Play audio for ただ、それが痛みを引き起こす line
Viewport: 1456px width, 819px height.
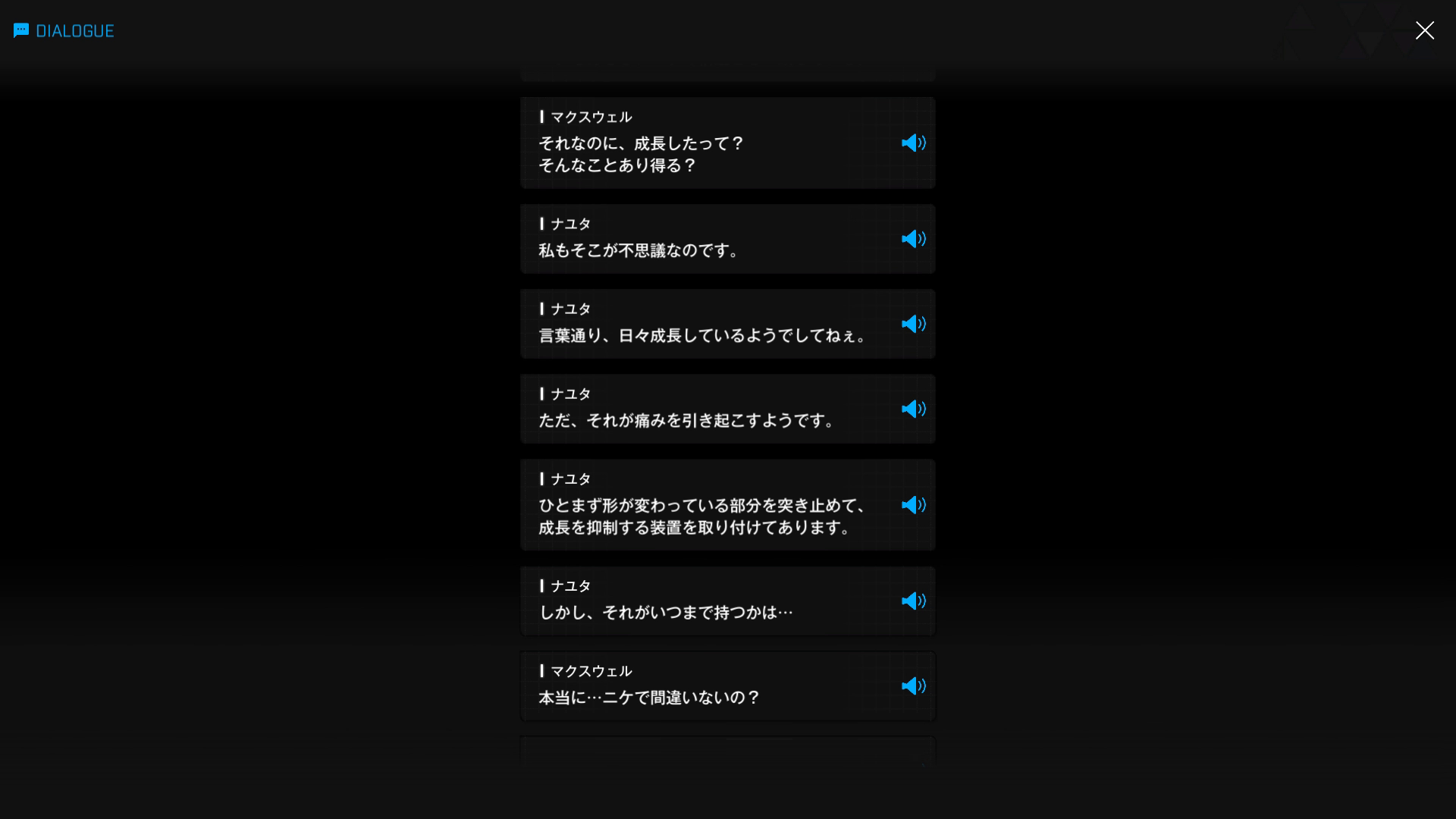(913, 409)
